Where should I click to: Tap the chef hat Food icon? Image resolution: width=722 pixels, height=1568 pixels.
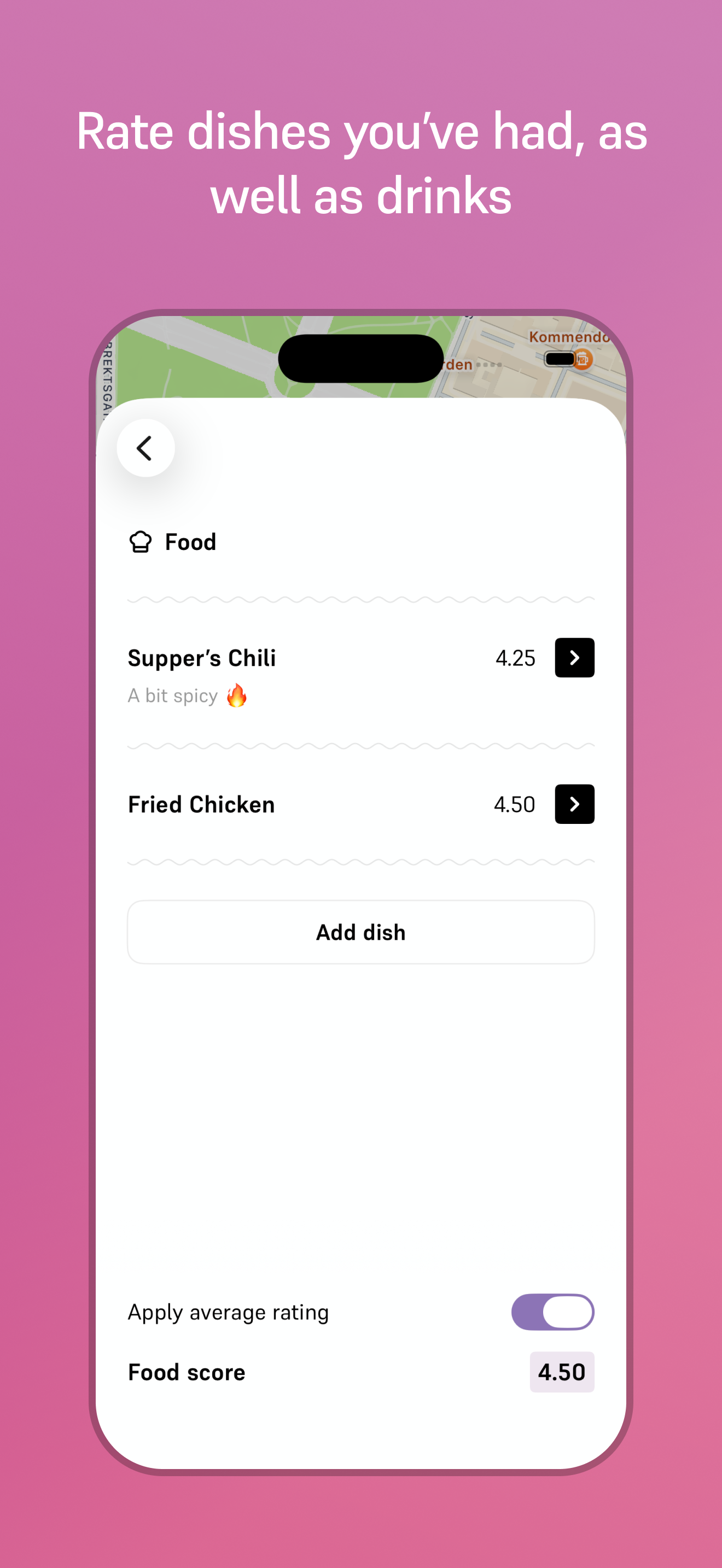[141, 541]
